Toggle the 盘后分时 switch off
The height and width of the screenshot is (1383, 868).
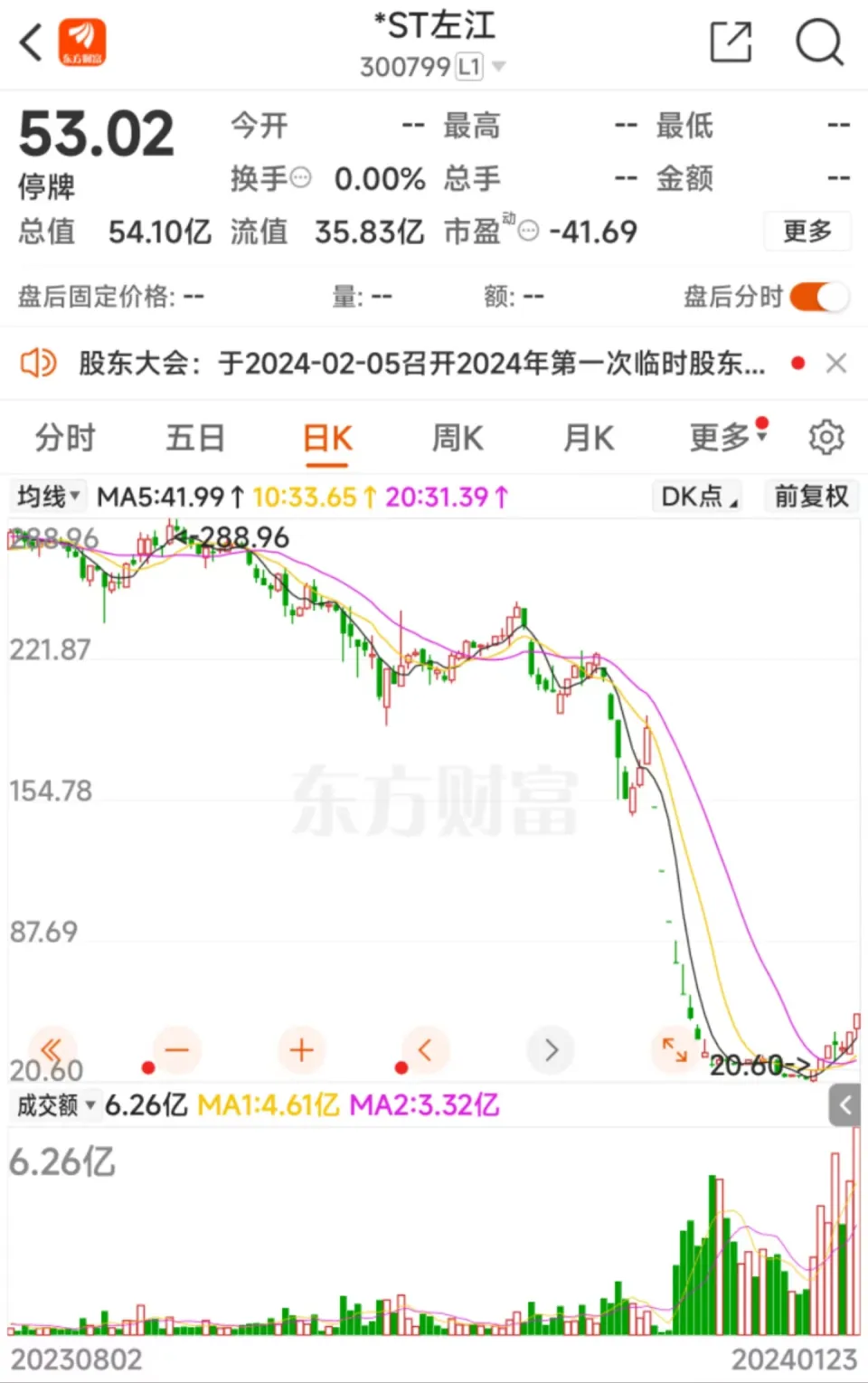[x=819, y=297]
